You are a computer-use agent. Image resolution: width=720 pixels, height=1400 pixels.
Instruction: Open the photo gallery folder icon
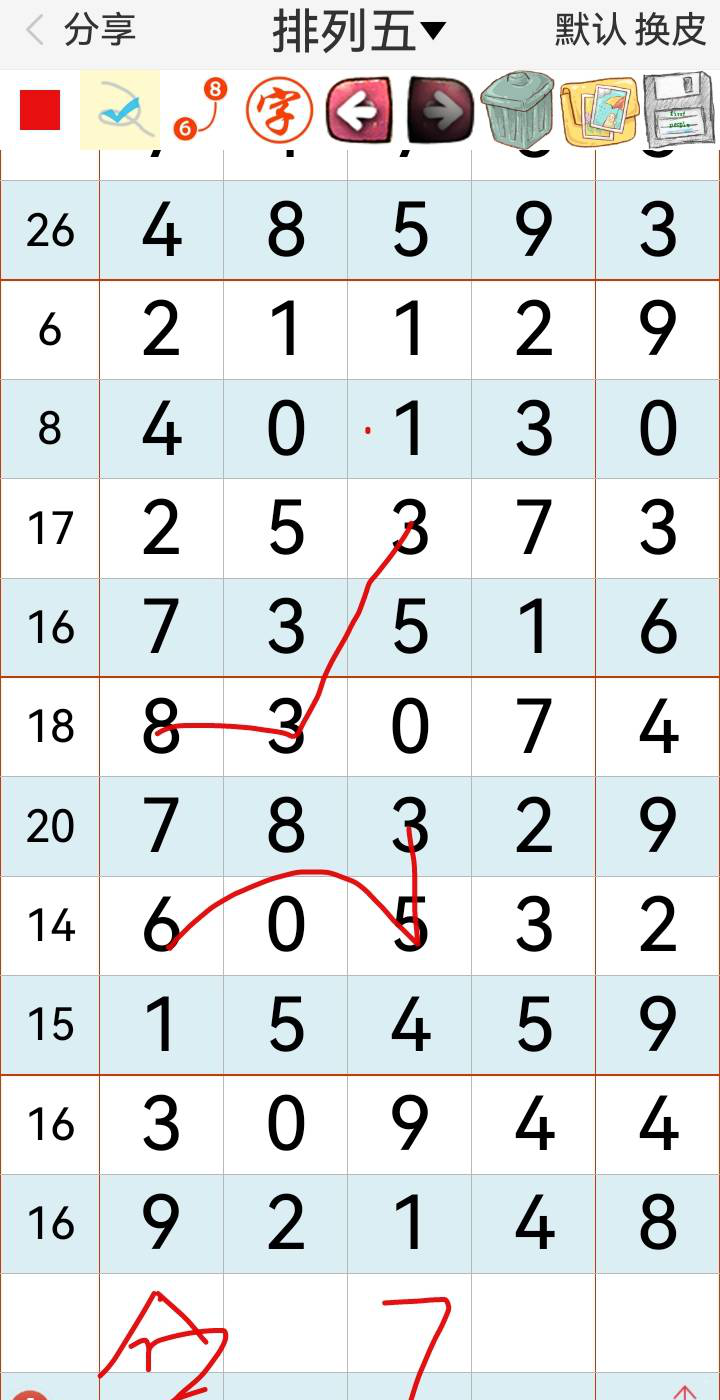click(x=599, y=110)
